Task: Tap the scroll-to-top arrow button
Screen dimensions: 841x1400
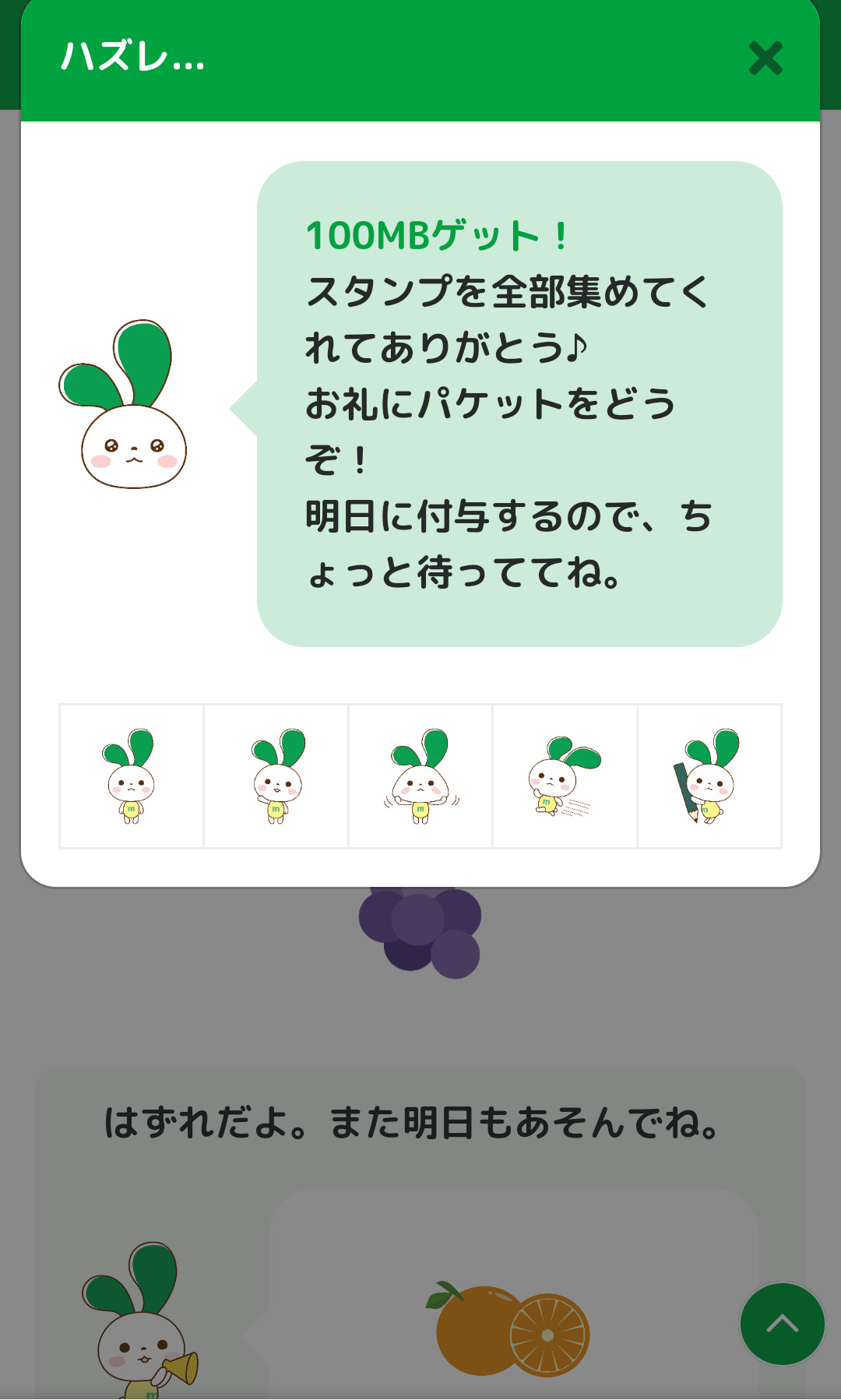Action: 782,1324
